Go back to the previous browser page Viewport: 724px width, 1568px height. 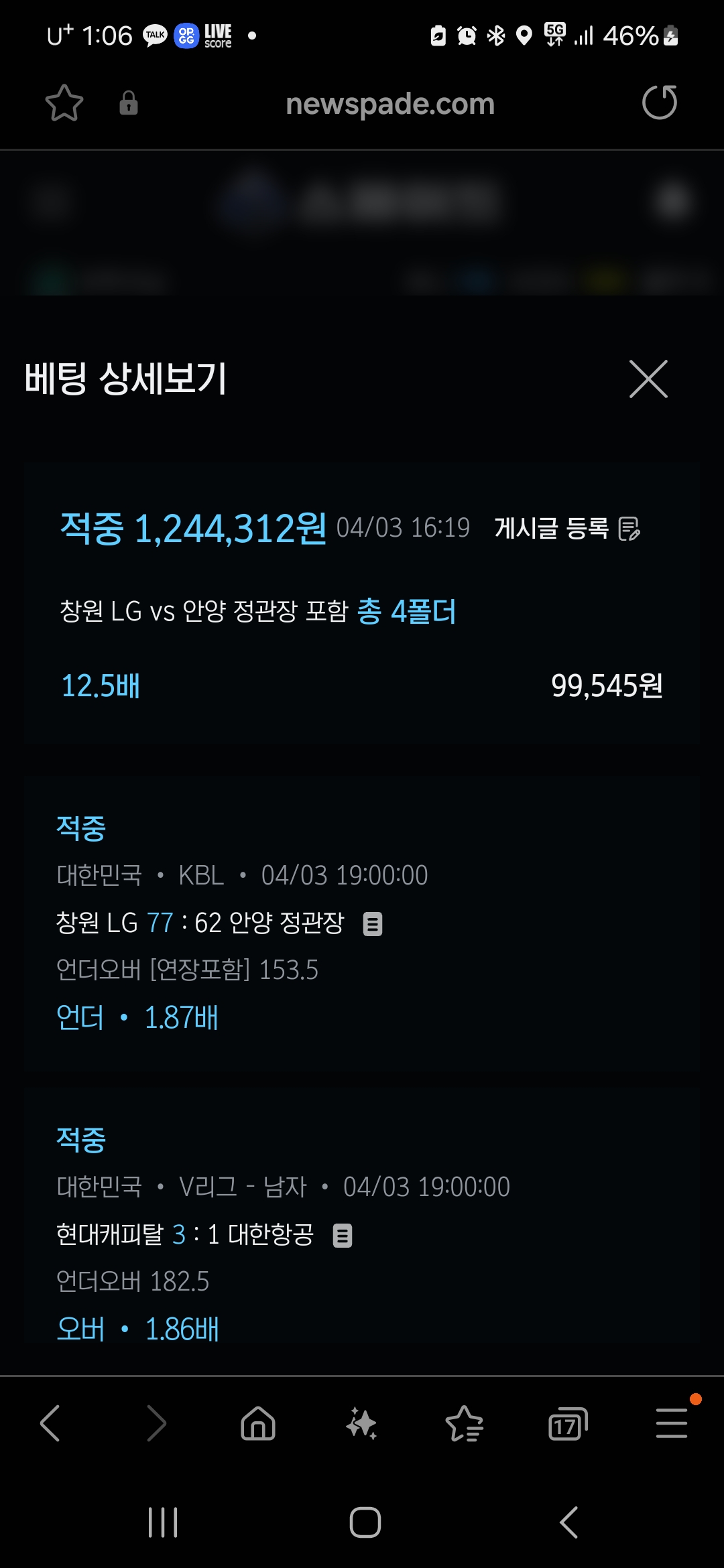50,1423
